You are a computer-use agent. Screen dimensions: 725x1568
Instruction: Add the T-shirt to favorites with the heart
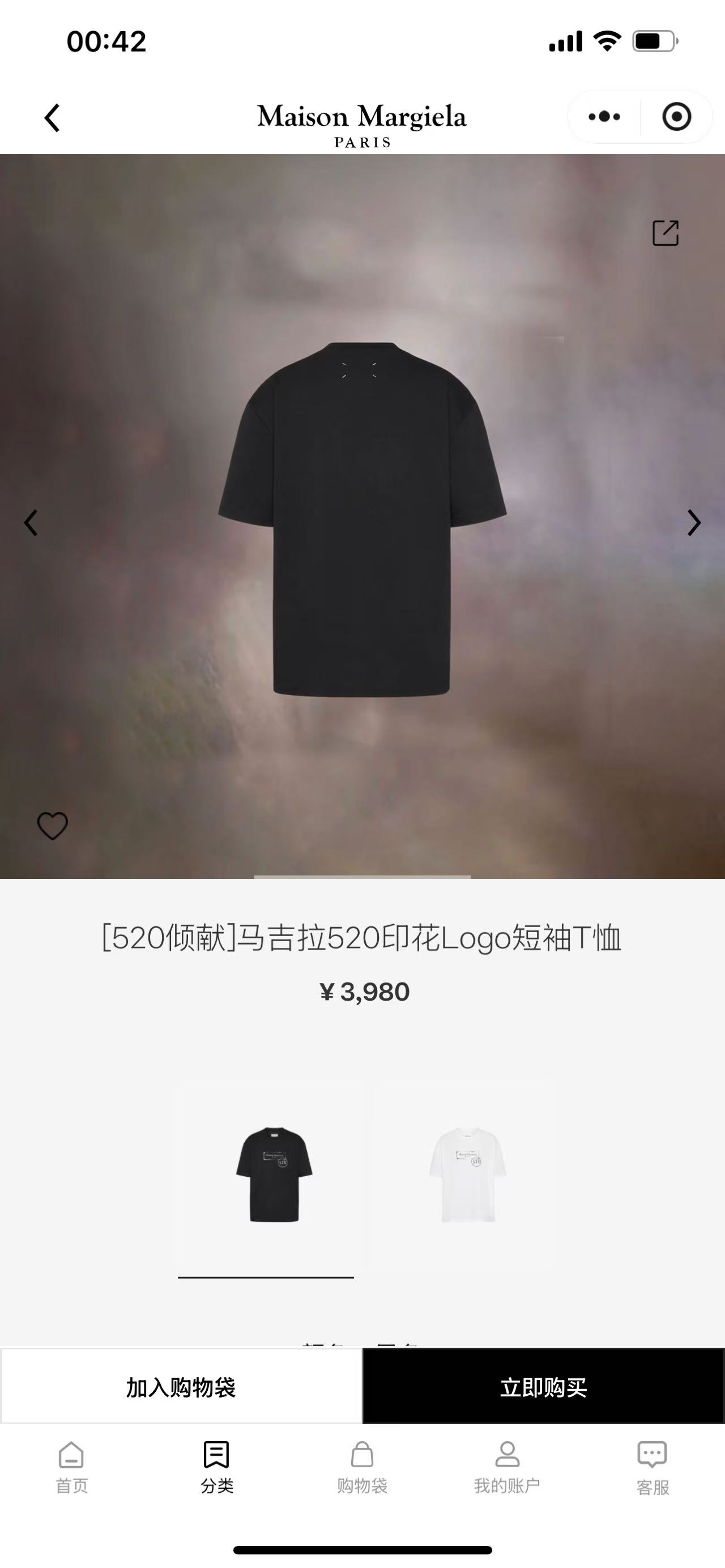(x=53, y=826)
